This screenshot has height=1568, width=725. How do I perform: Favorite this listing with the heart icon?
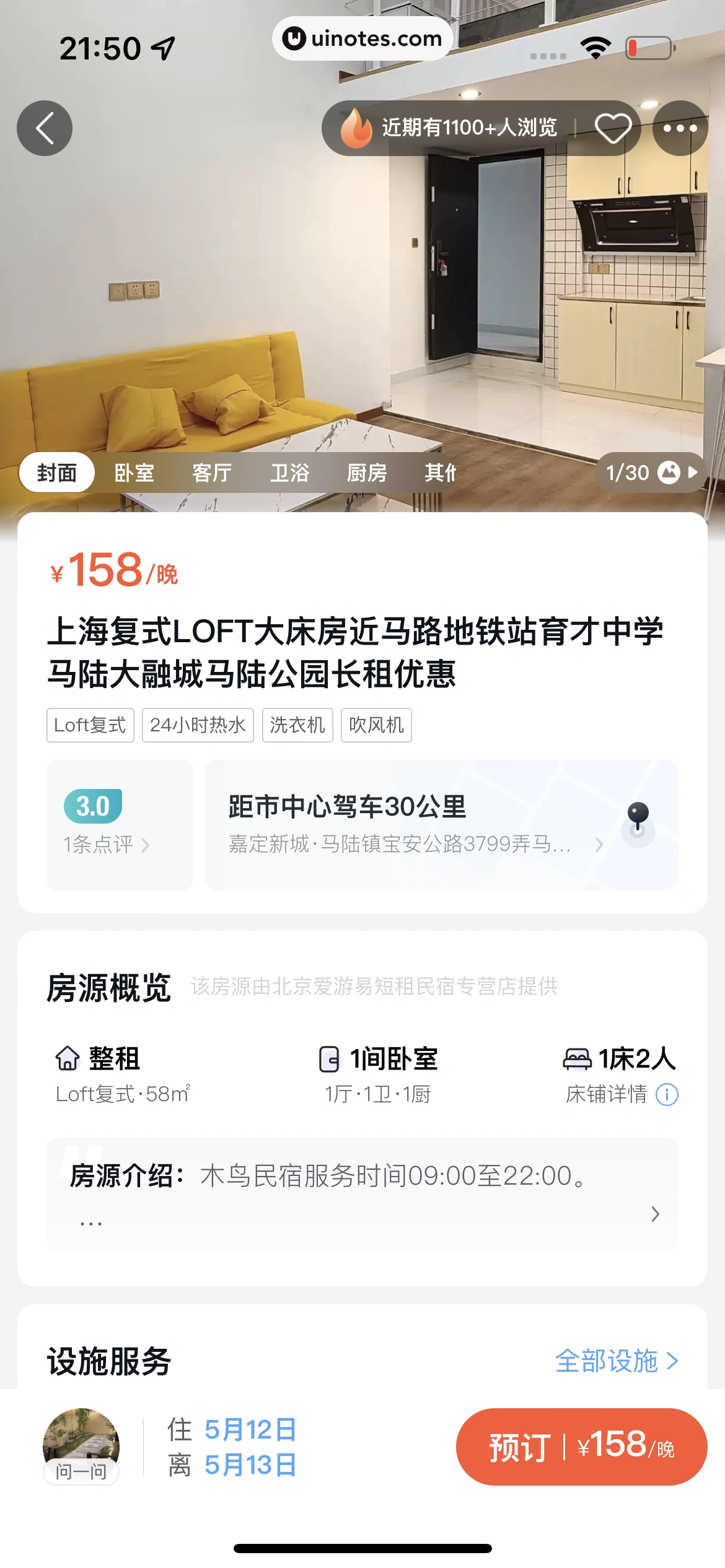tap(612, 128)
